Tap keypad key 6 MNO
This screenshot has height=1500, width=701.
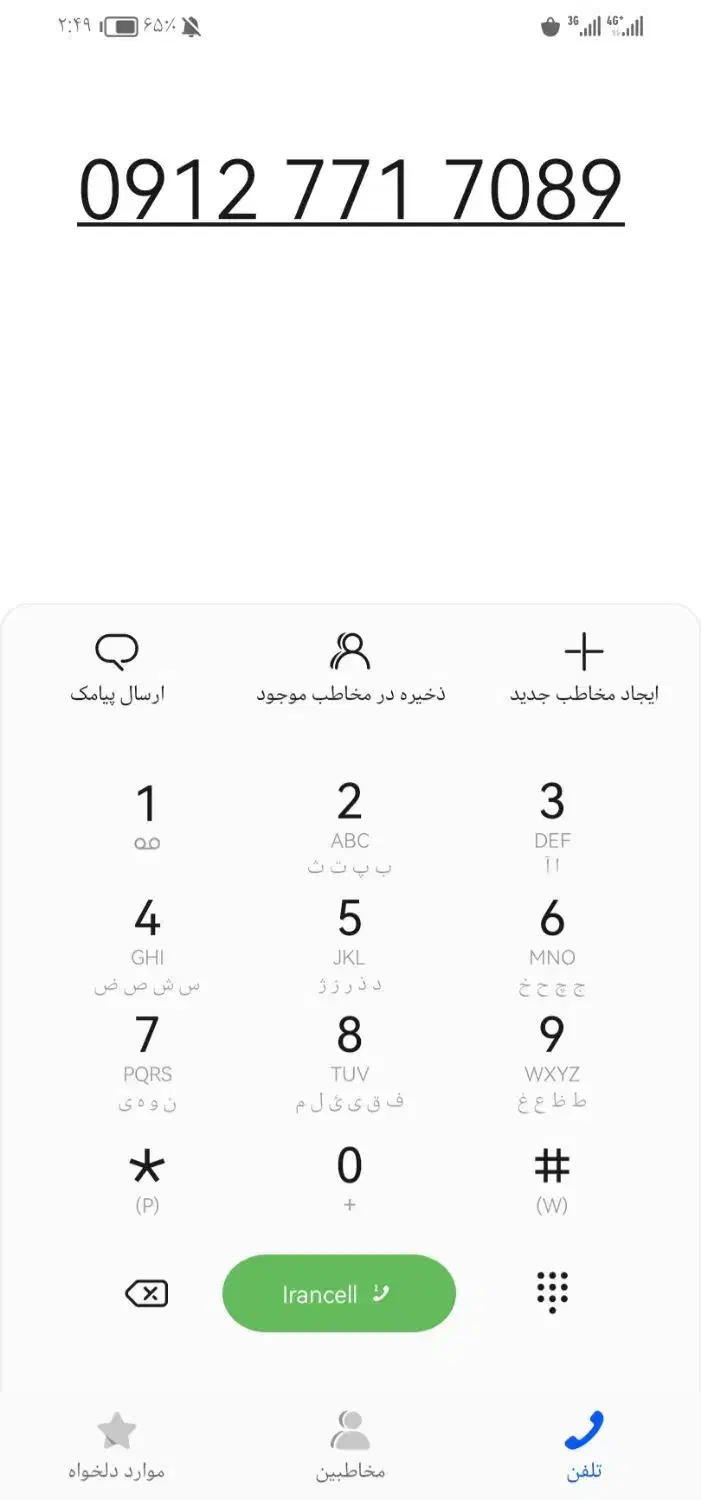(552, 945)
